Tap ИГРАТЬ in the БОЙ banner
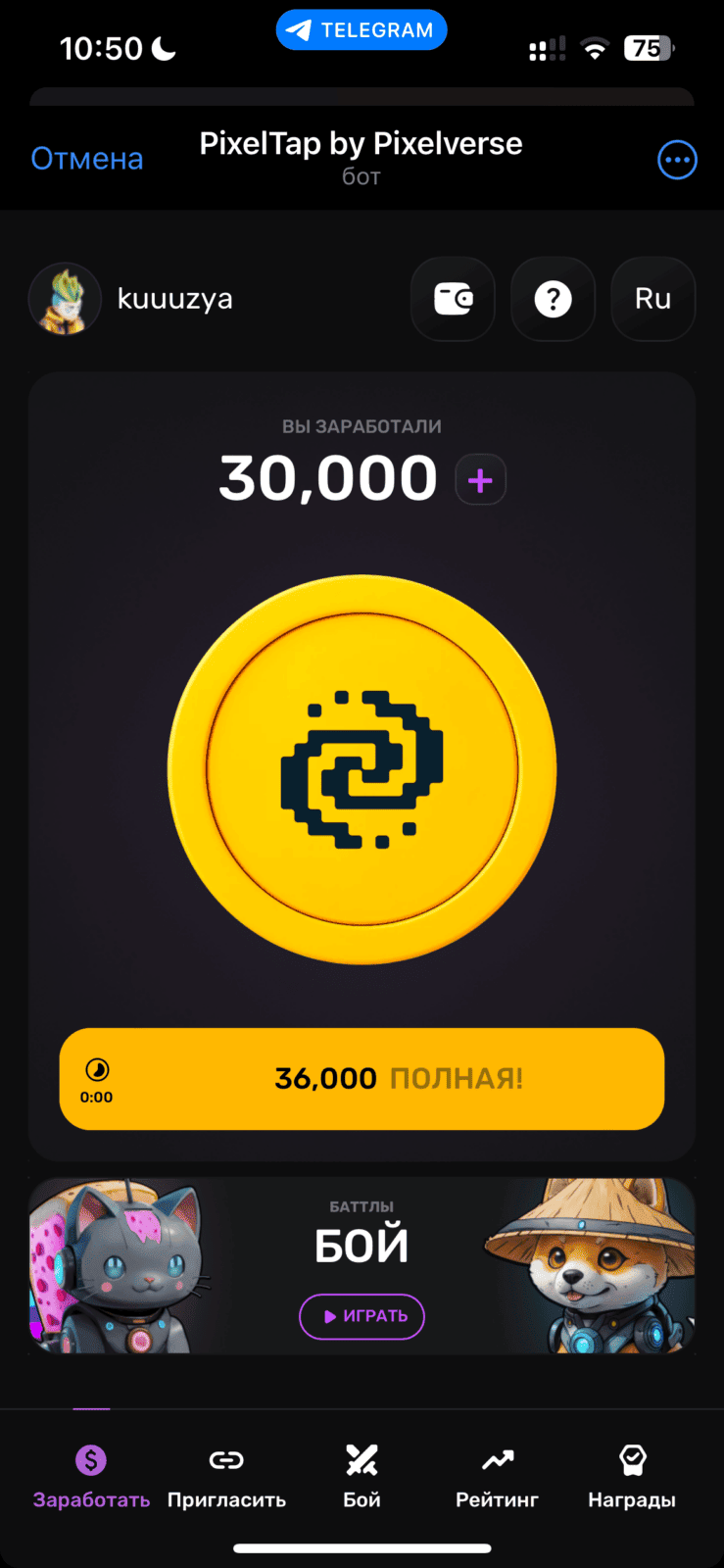Screen dimensions: 724x1568 click(x=362, y=1316)
